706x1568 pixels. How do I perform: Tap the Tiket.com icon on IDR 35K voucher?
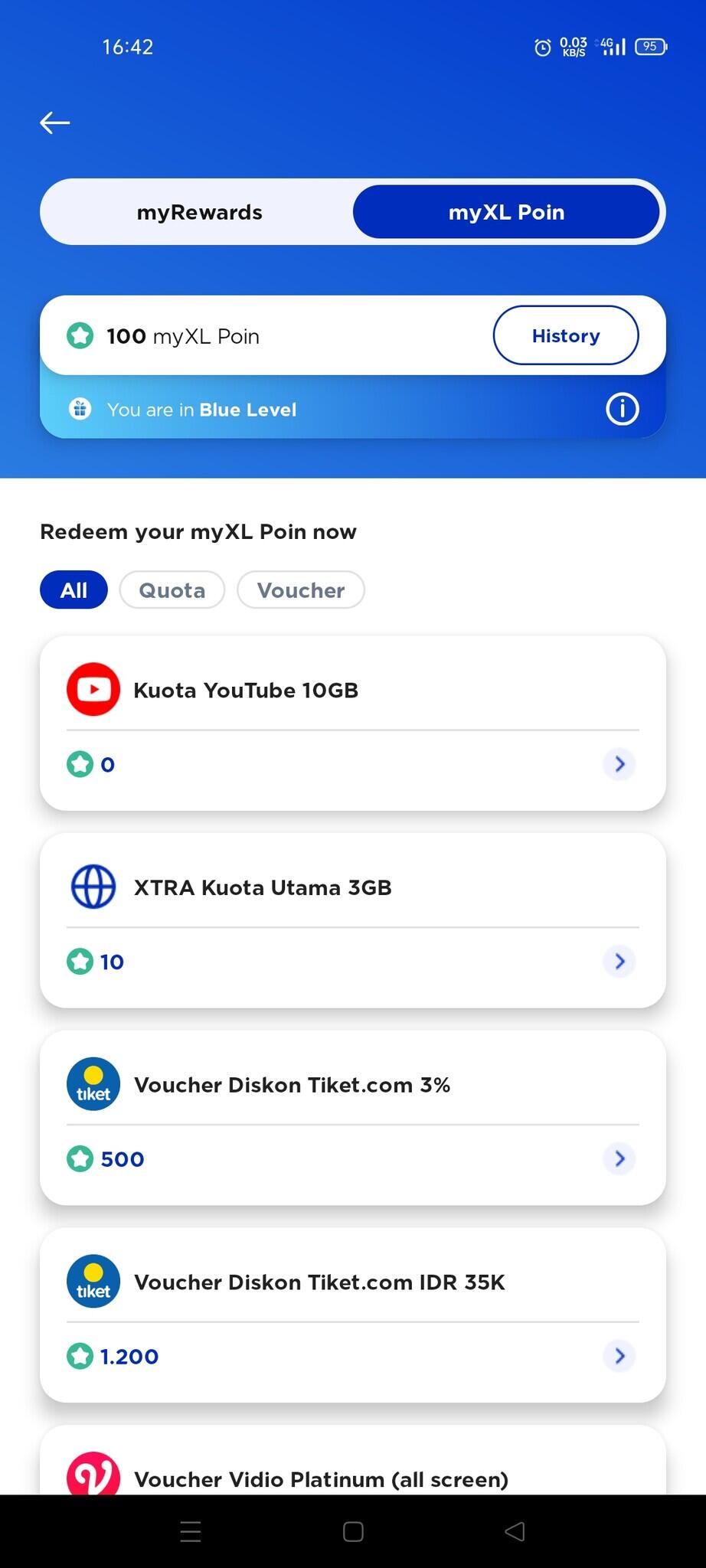[x=93, y=1281]
